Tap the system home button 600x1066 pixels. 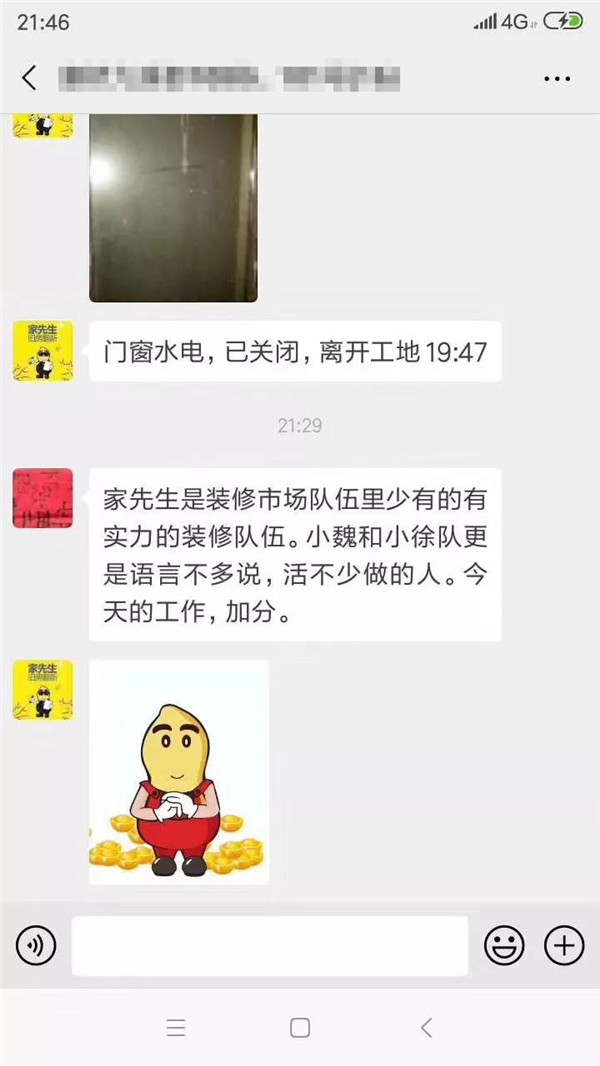click(299, 1027)
